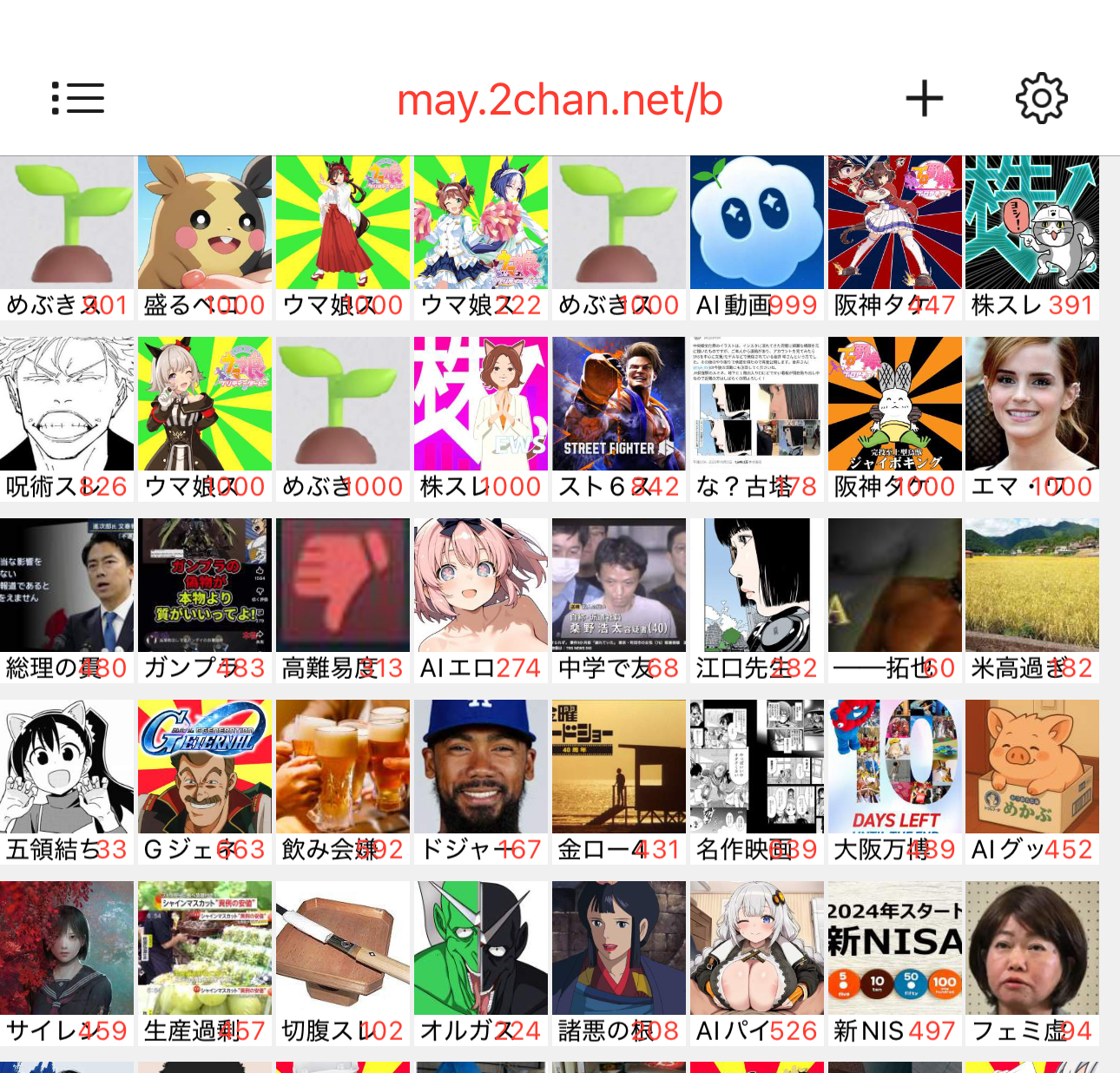This screenshot has width=1120, height=1073.
Task: Open the list menu icon
Action: pyautogui.click(x=78, y=99)
